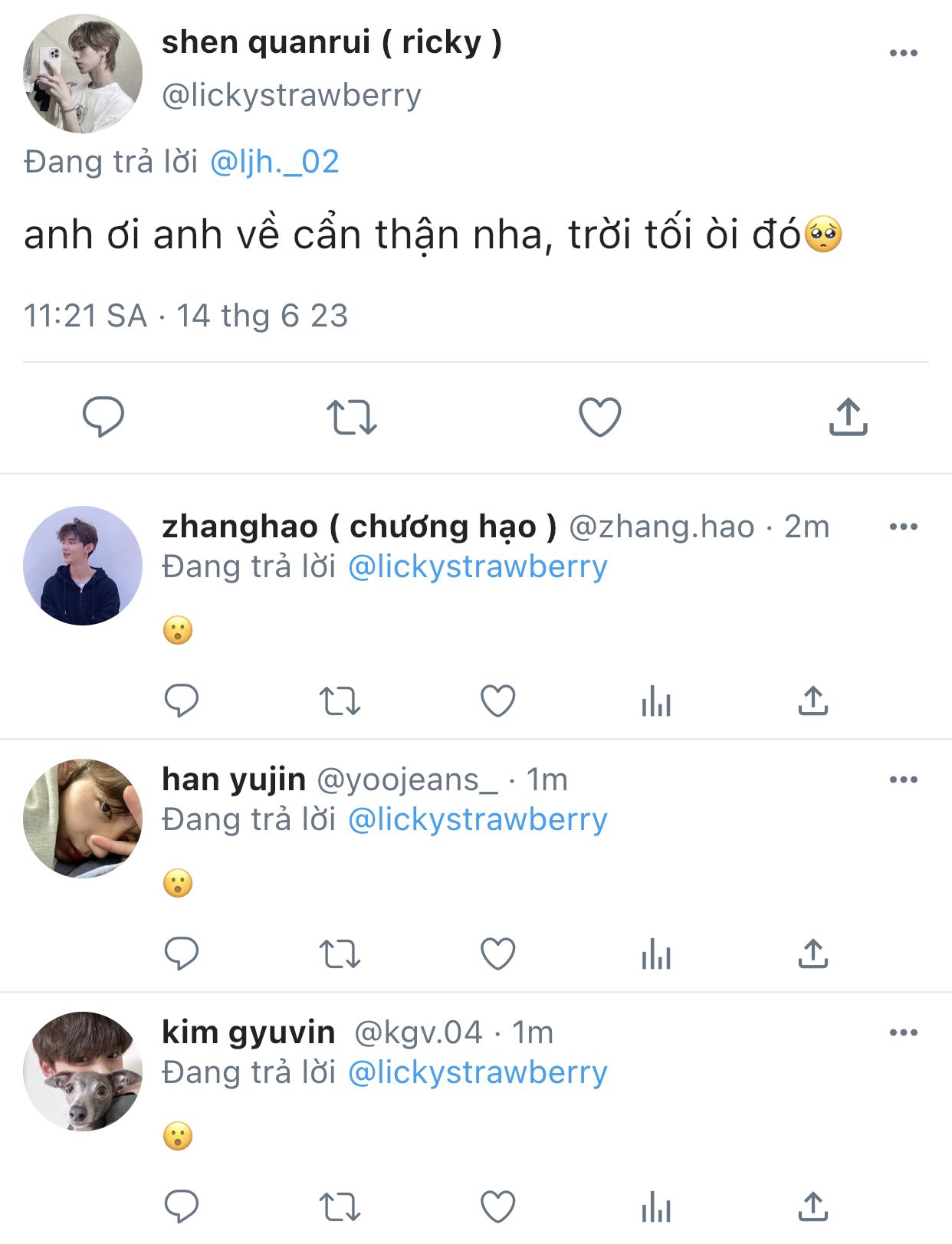Retweet zhanghao's reply
The image size is (952, 1244).
coord(340,701)
